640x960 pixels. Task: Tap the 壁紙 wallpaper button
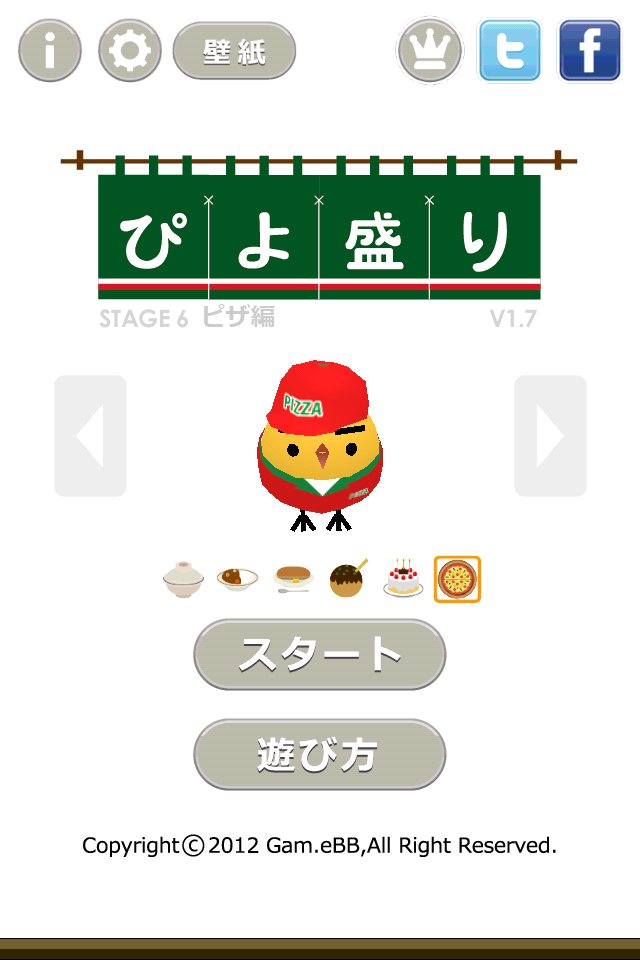point(235,51)
